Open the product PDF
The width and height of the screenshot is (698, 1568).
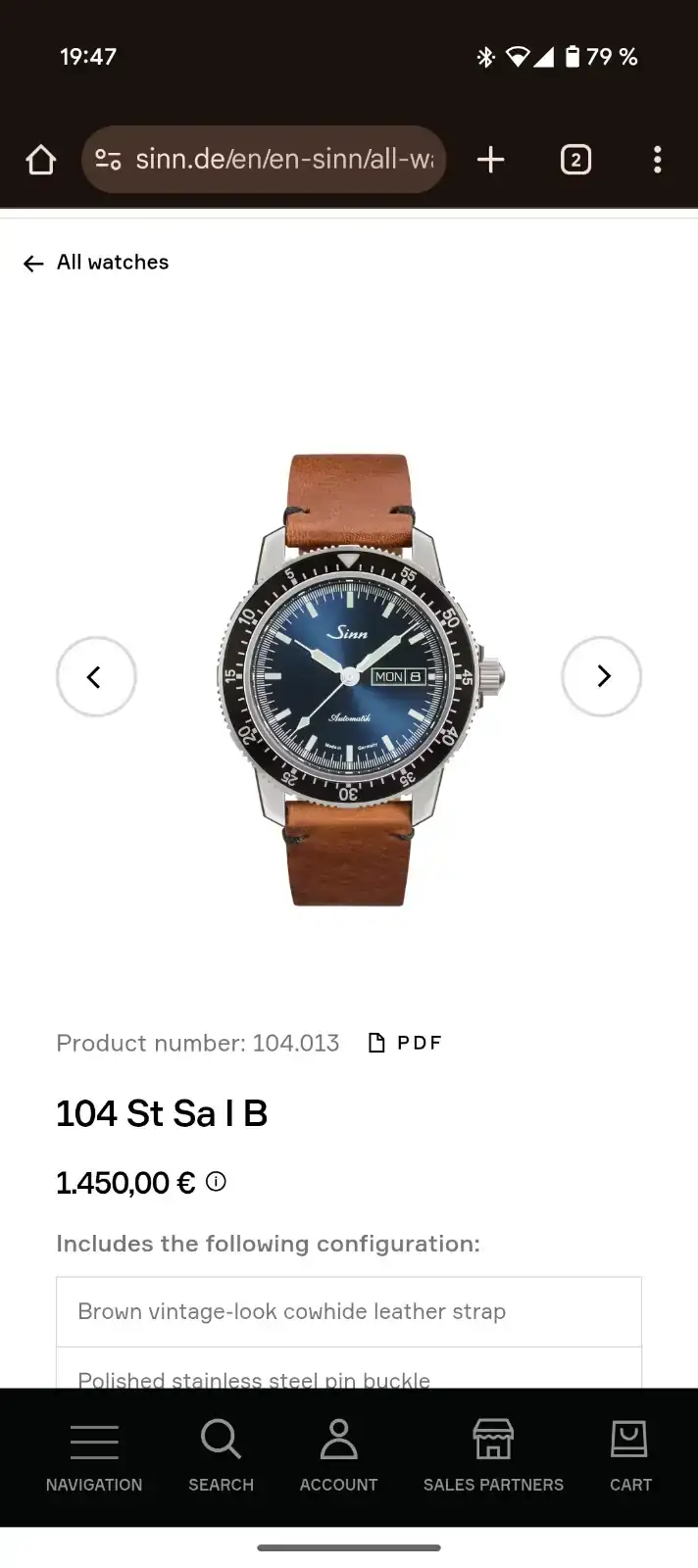pyautogui.click(x=405, y=1043)
